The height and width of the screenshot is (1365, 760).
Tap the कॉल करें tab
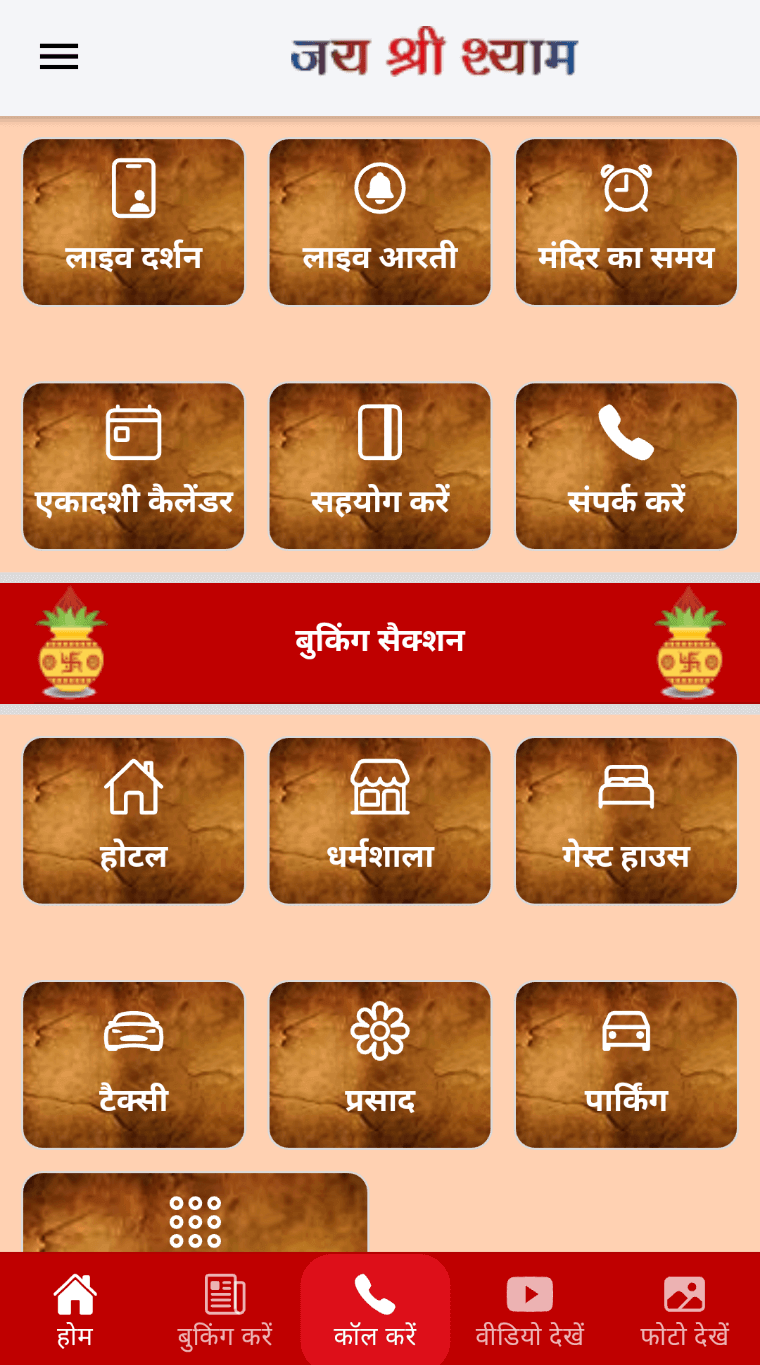375,1309
